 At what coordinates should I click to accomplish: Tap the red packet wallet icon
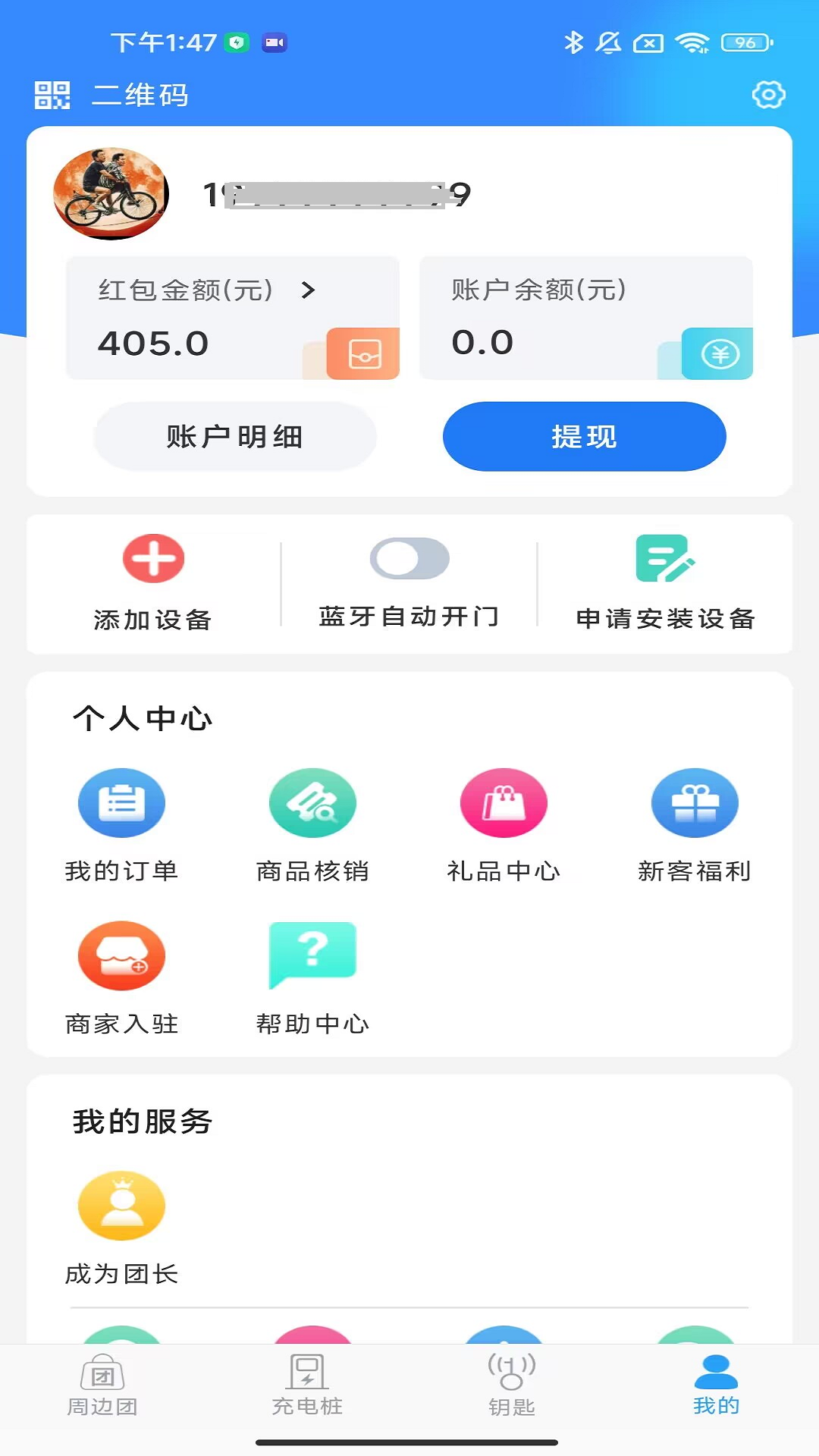tap(362, 353)
